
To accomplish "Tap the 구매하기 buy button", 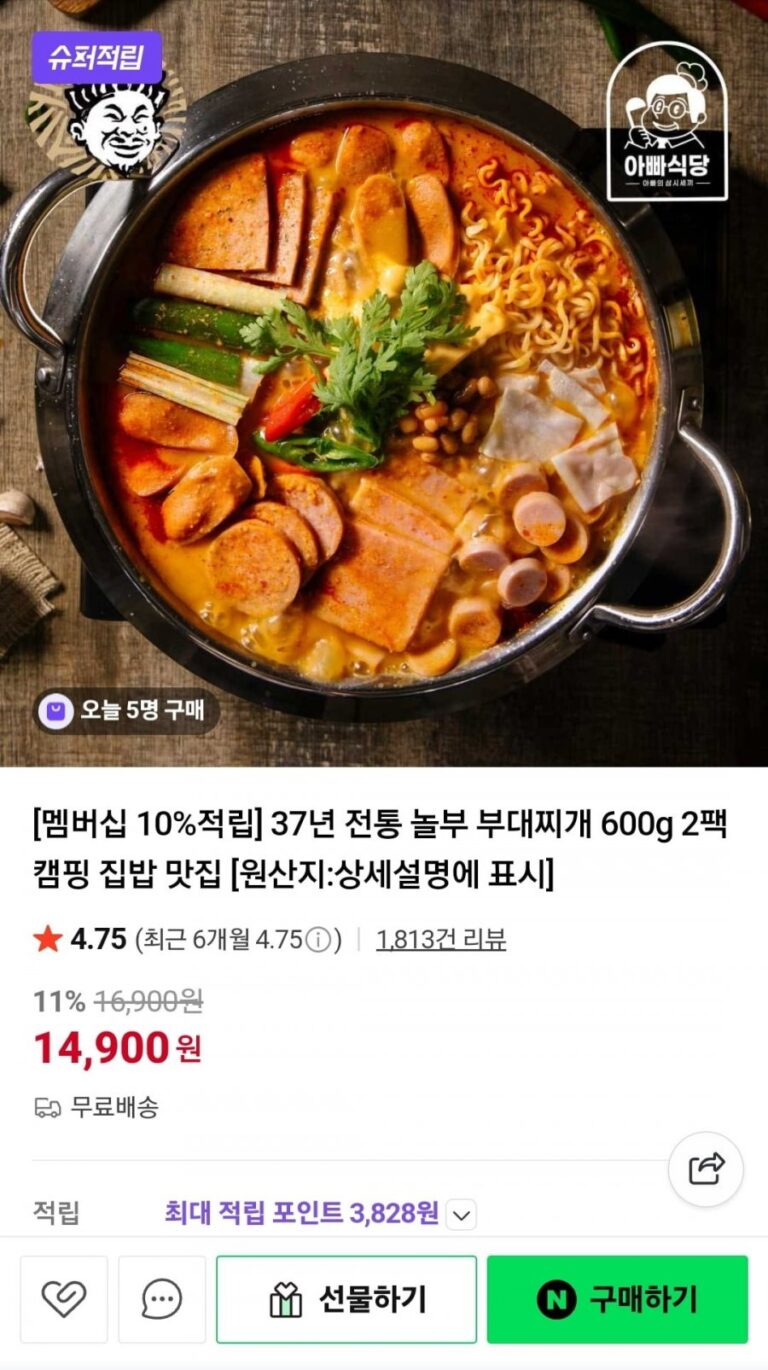I will click(617, 1299).
